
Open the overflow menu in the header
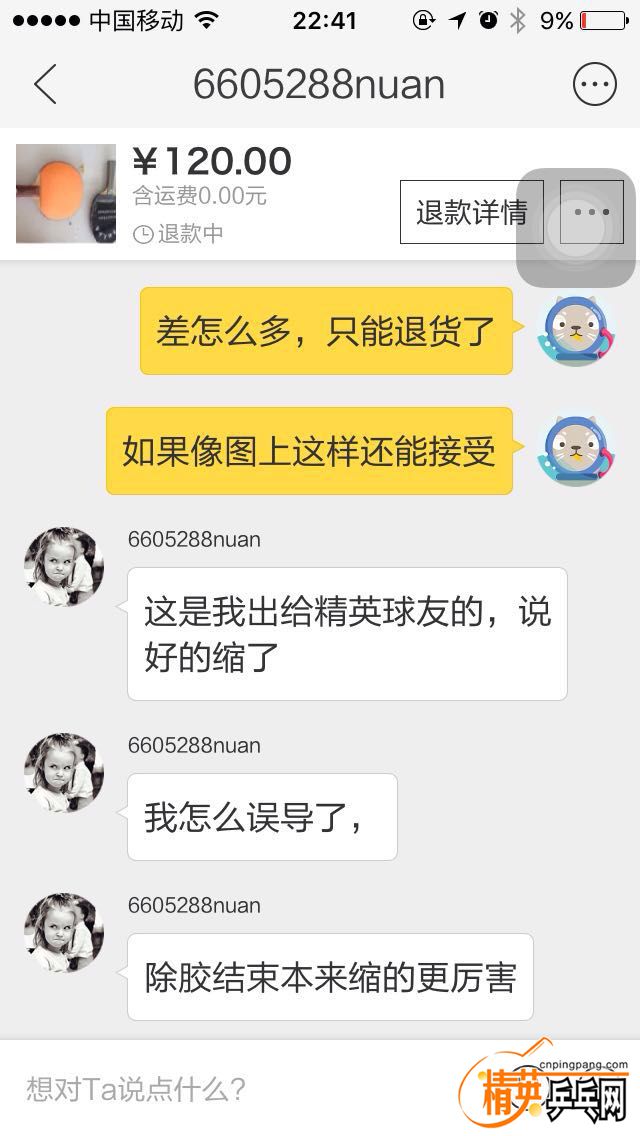(x=594, y=85)
